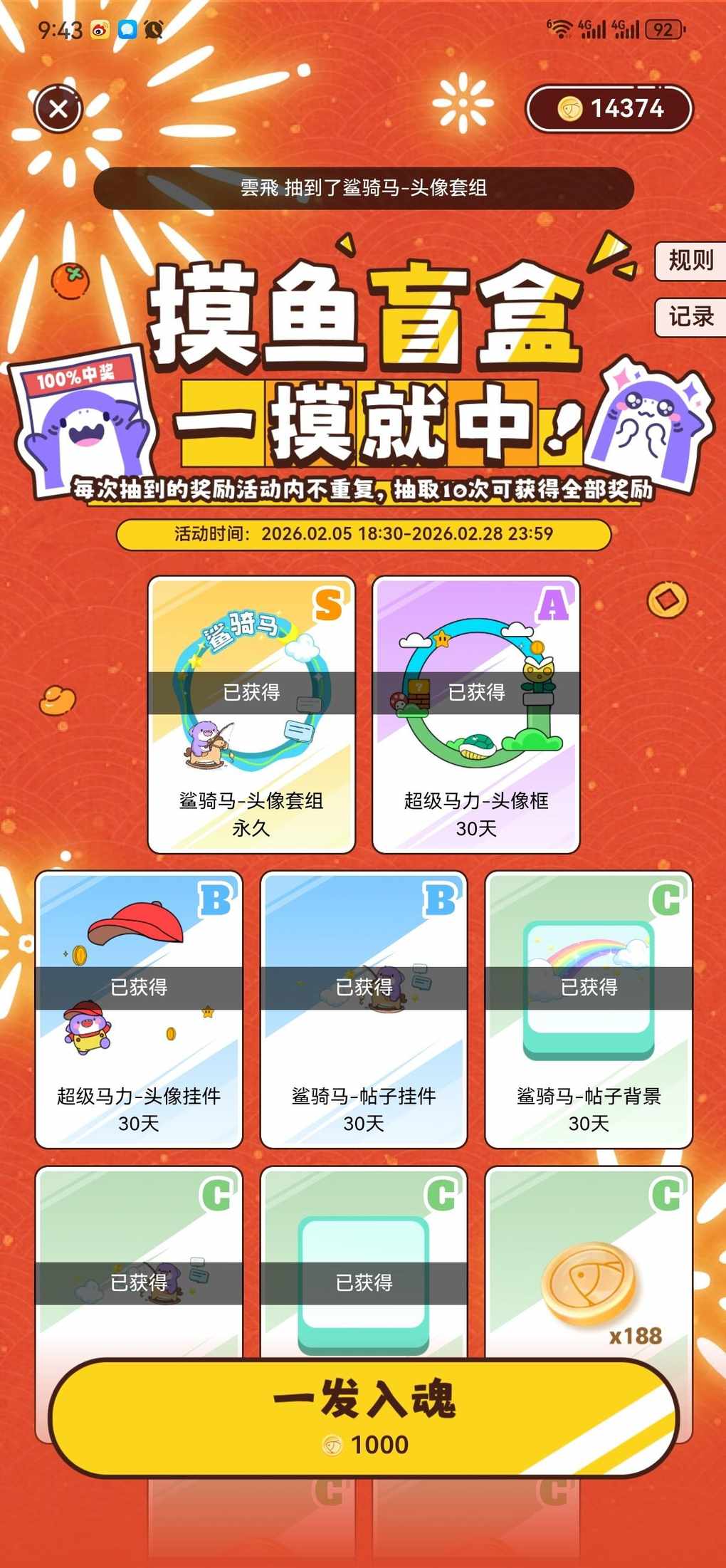This screenshot has height=1568, width=726.
Task: Open the 鲨骑马-帖子背景 prize card
Action: tap(588, 1009)
